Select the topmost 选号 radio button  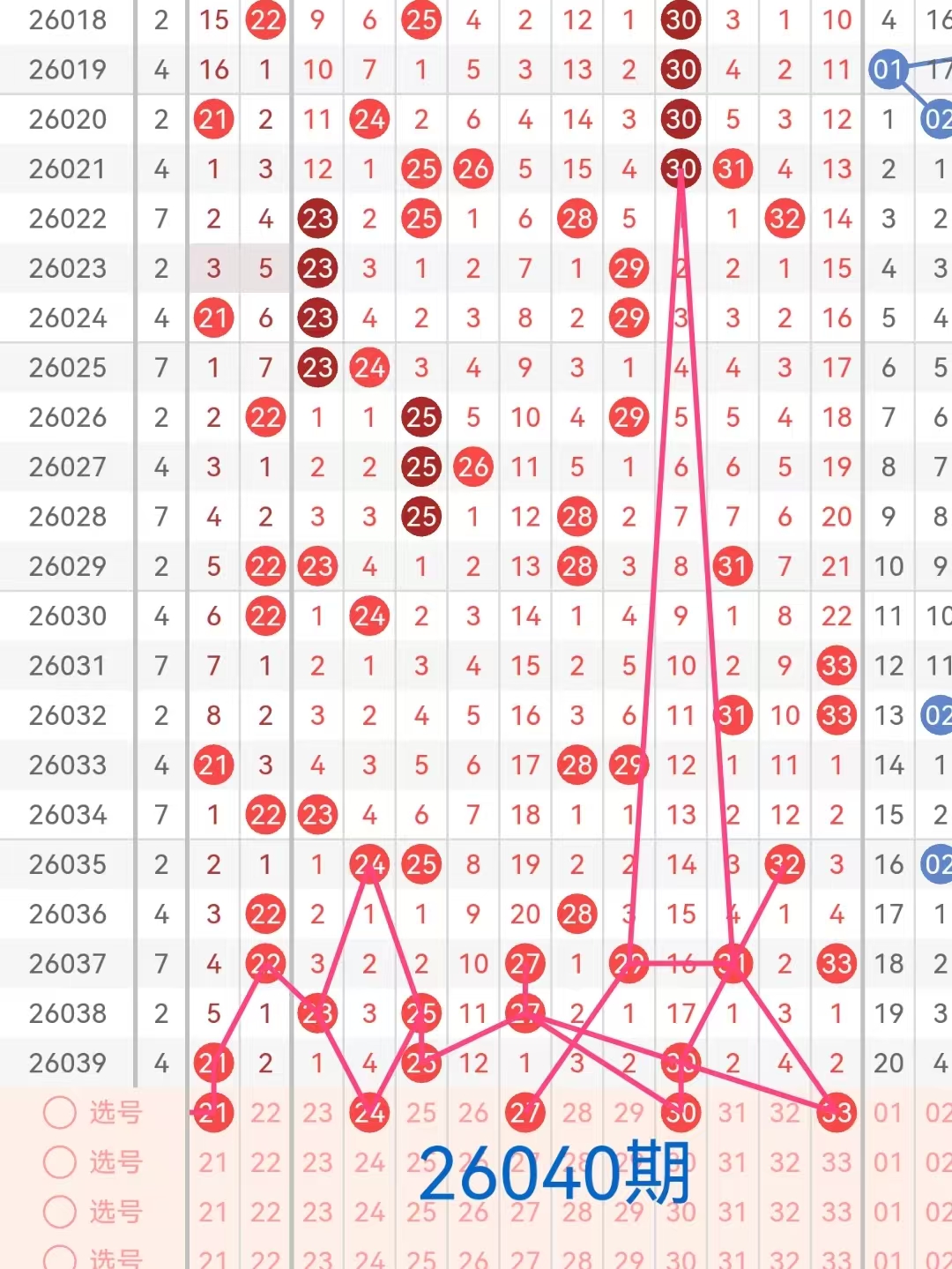[x=60, y=1113]
